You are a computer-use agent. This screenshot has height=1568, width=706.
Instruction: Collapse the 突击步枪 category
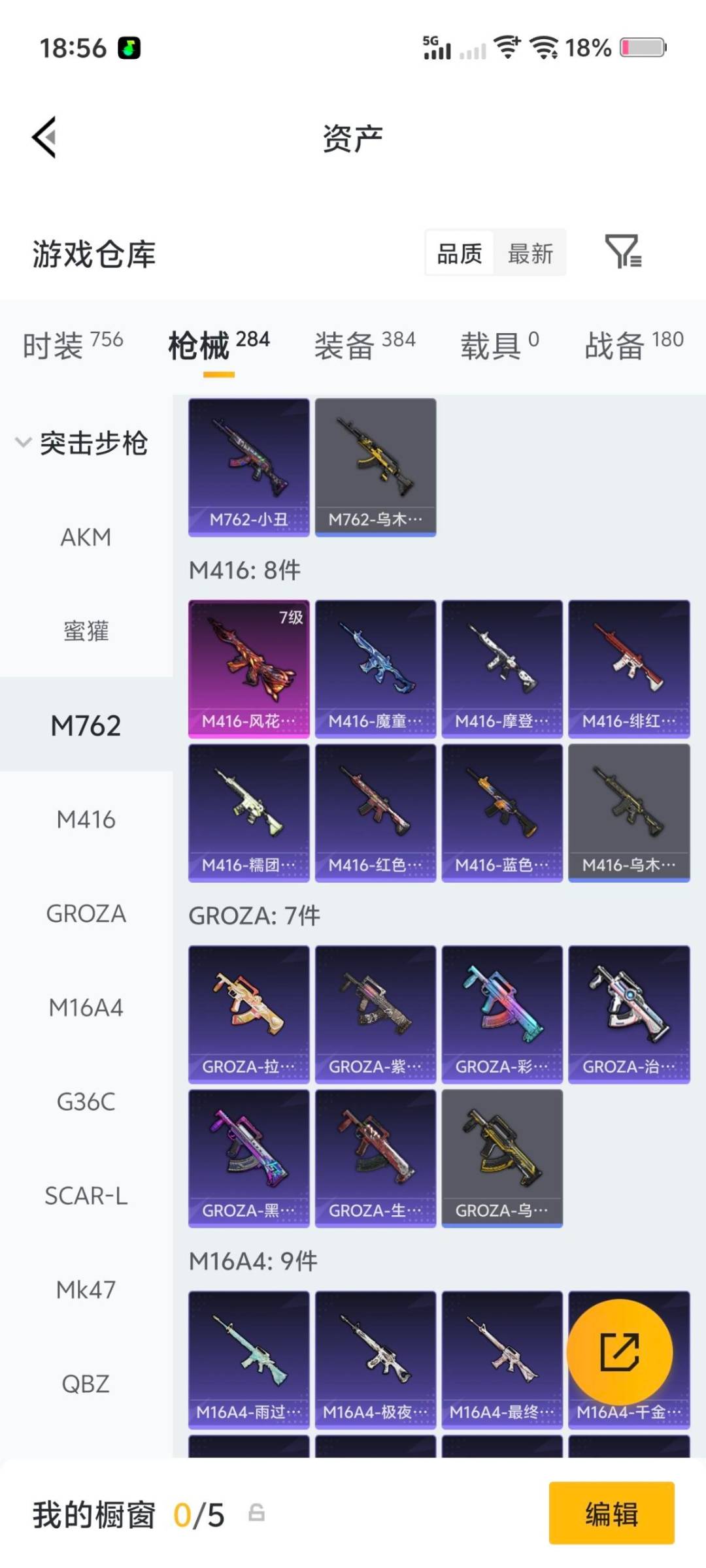pos(82,444)
